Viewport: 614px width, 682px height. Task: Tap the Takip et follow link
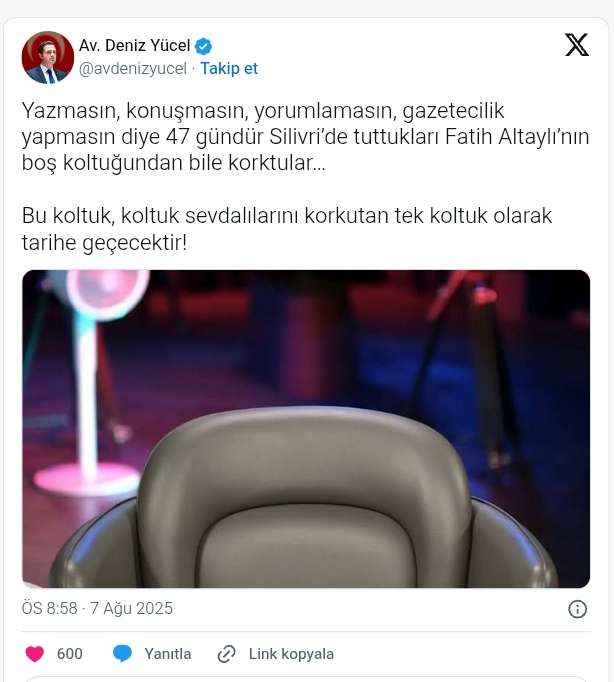point(229,68)
